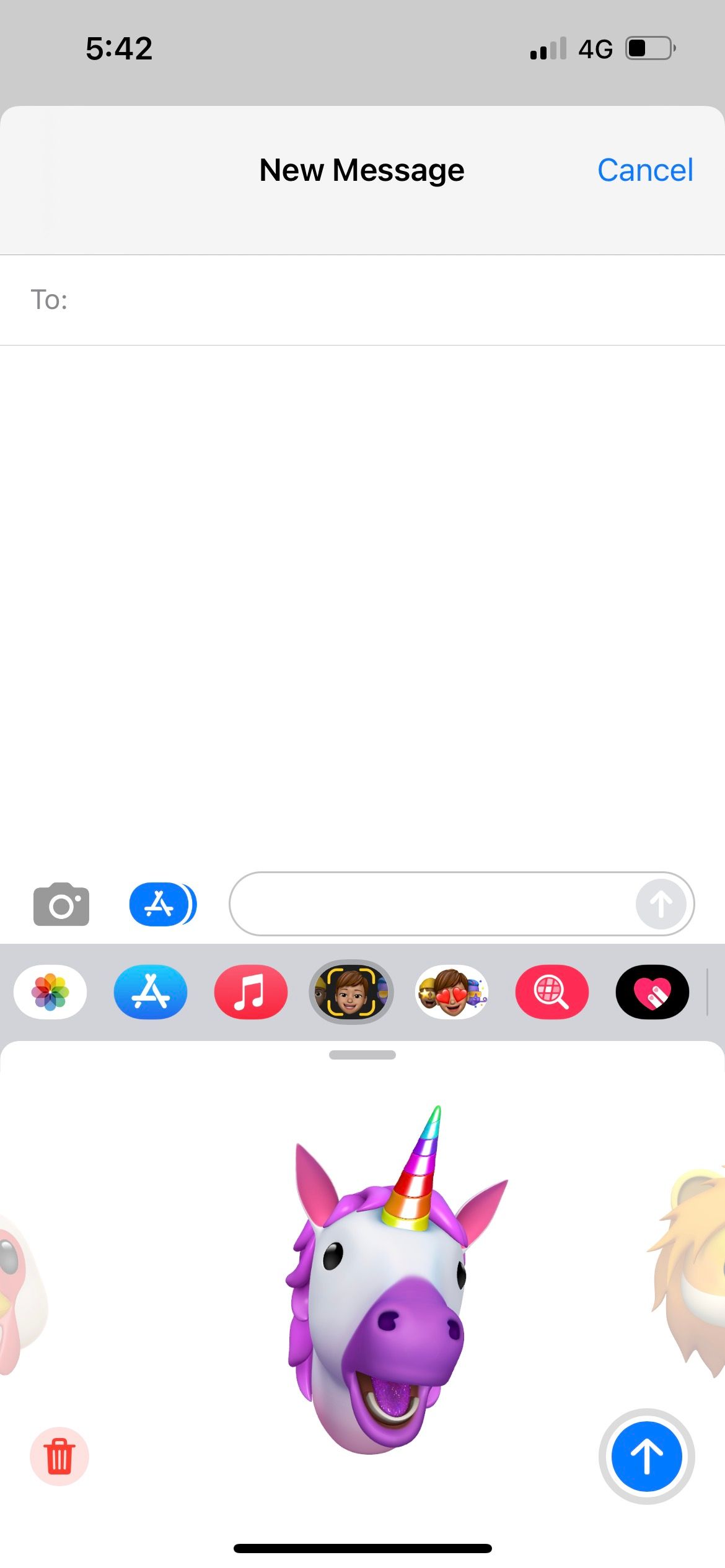Cancel the new message

[644, 170]
